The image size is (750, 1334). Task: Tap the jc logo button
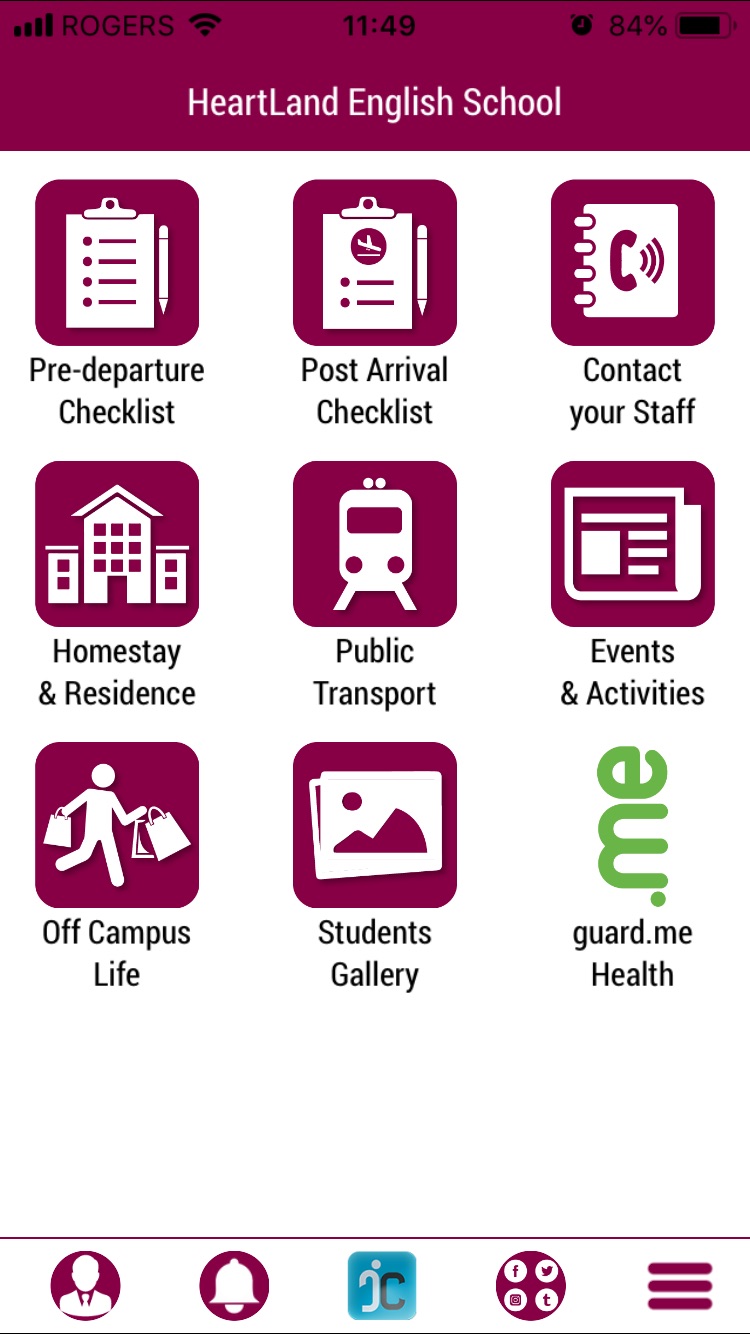pos(382,1286)
